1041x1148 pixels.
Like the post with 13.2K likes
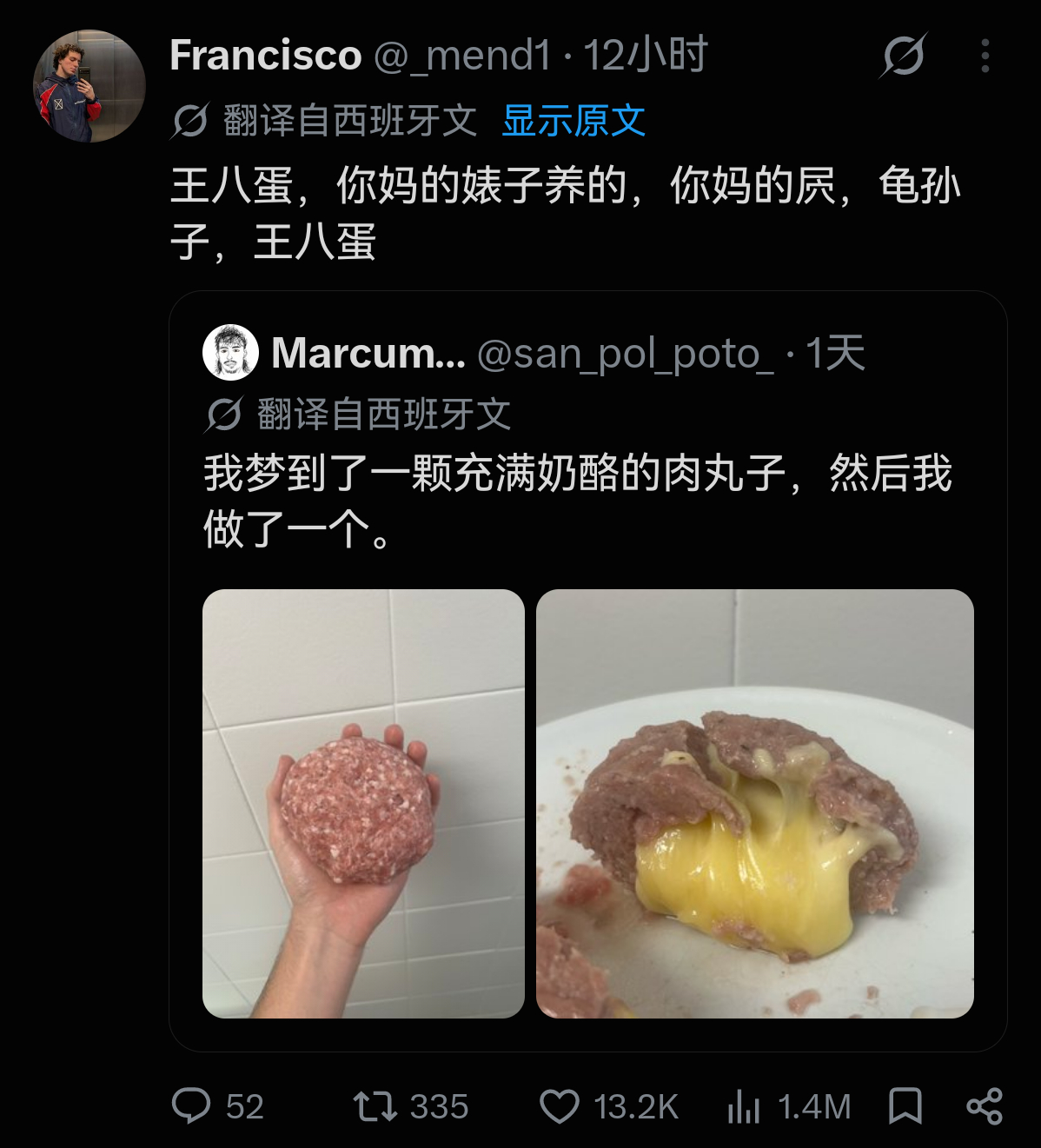click(x=608, y=1106)
